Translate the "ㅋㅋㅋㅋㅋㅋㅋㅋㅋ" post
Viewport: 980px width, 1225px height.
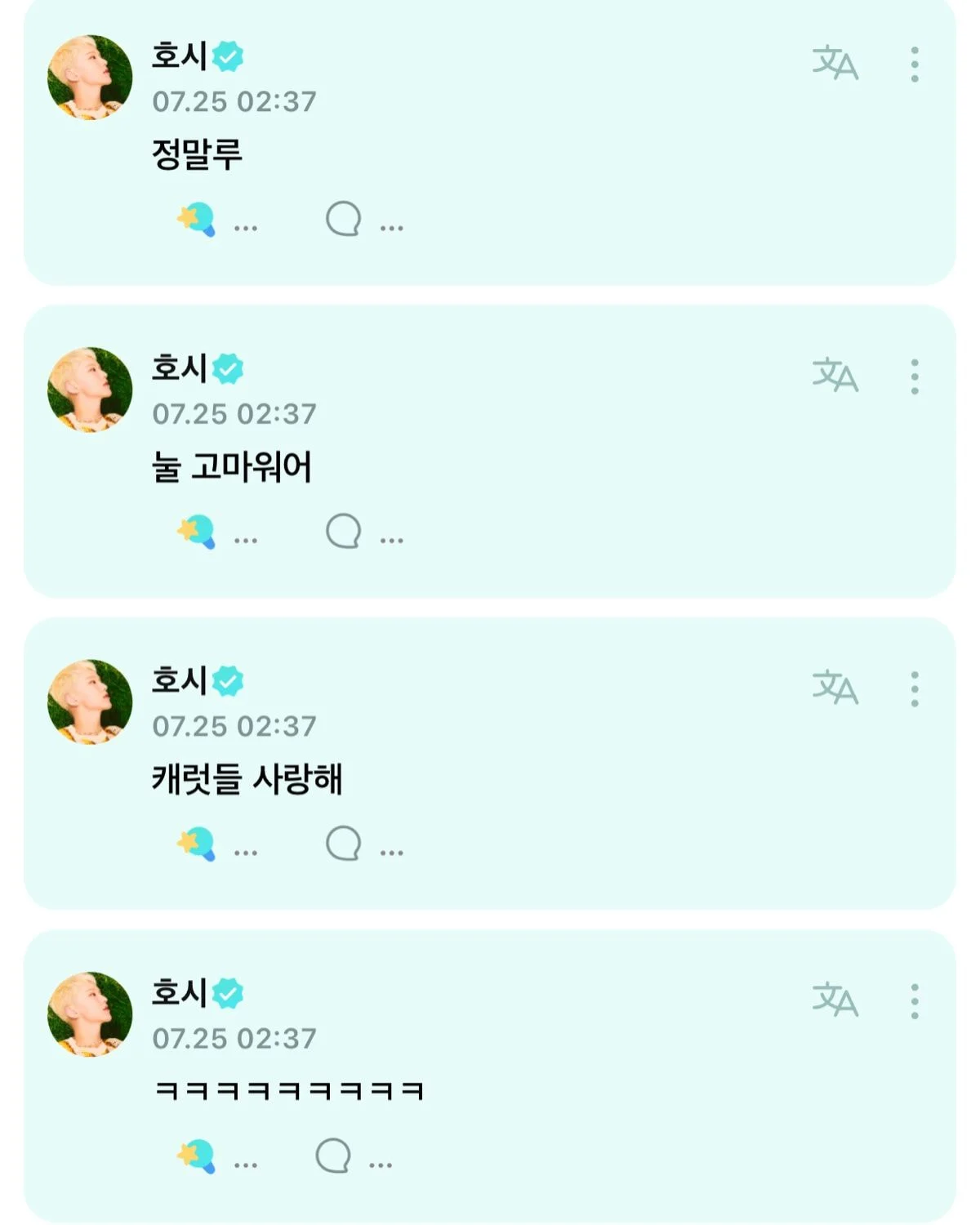835,1000
